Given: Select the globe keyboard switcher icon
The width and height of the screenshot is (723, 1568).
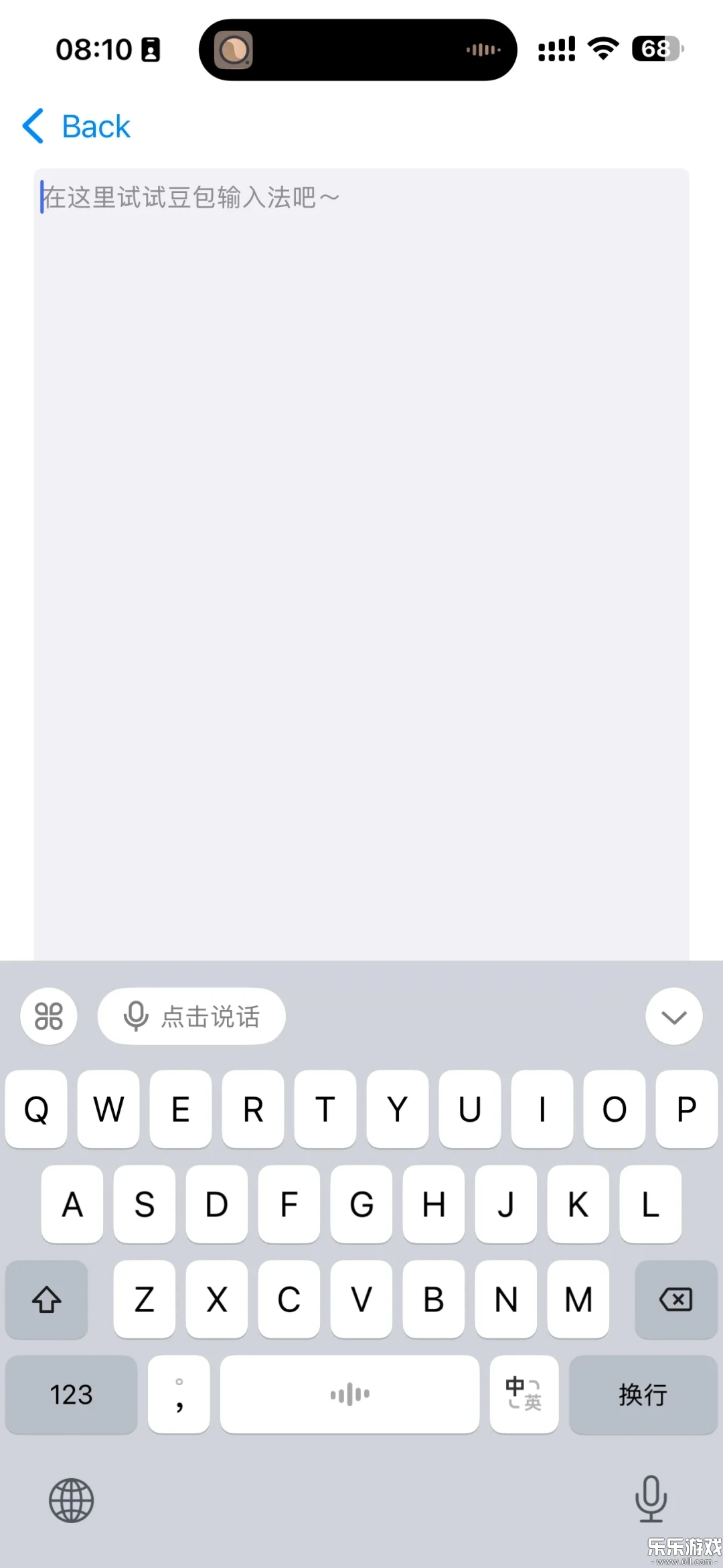Looking at the screenshot, I should click(70, 1500).
